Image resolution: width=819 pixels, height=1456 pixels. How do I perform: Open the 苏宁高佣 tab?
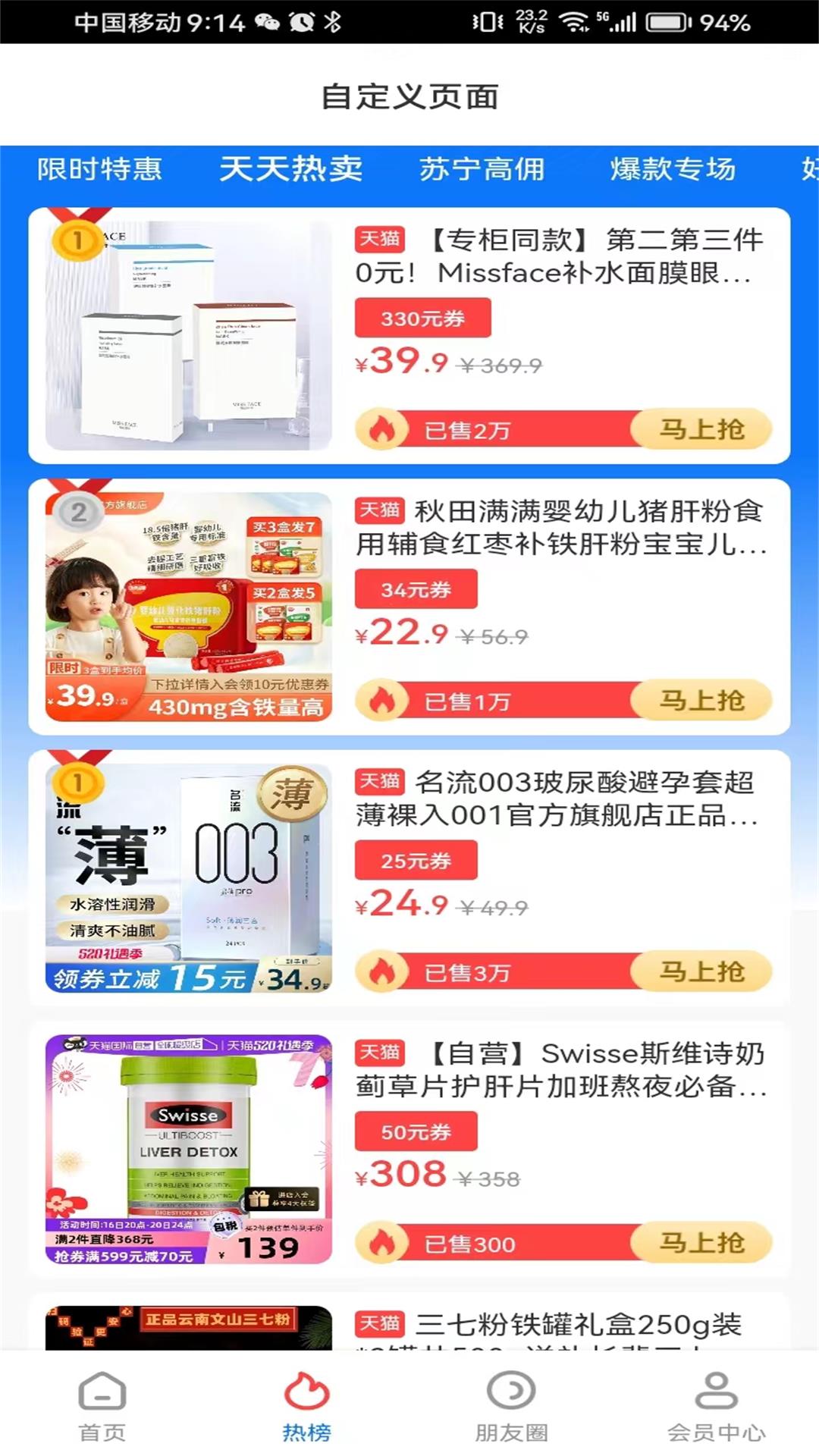482,168
